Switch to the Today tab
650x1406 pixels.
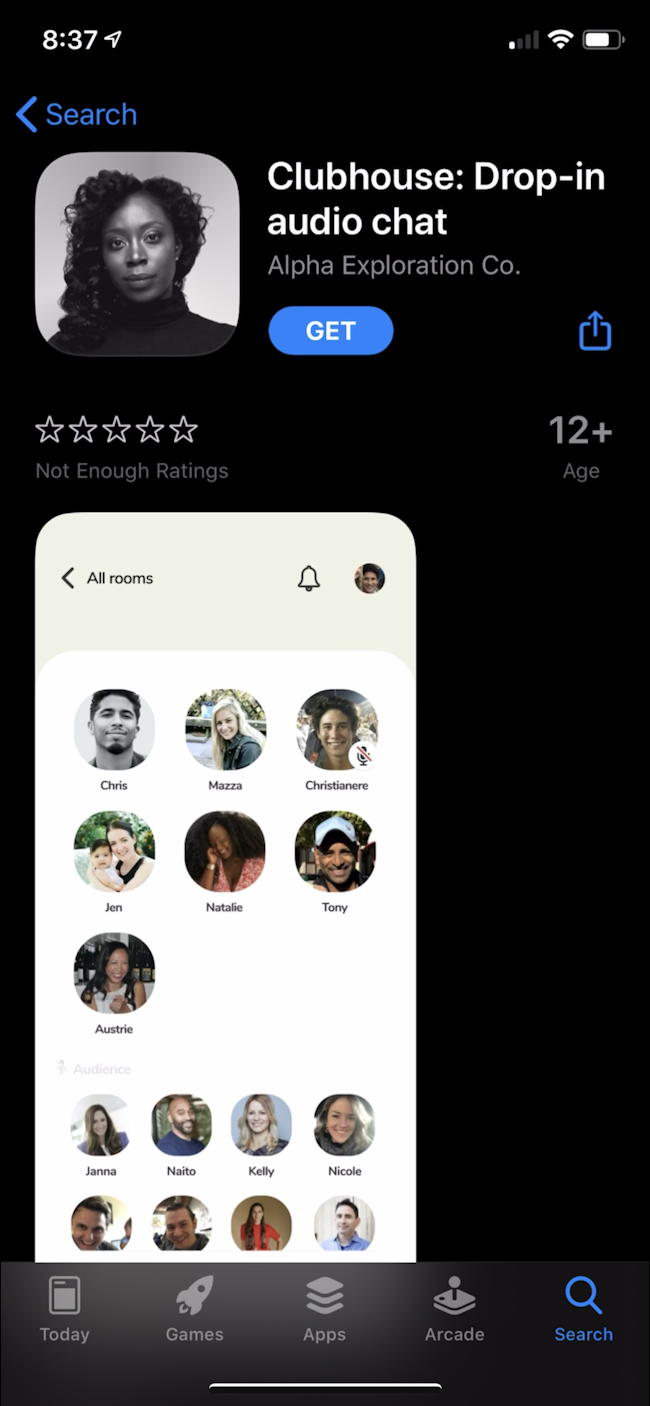(x=64, y=1309)
